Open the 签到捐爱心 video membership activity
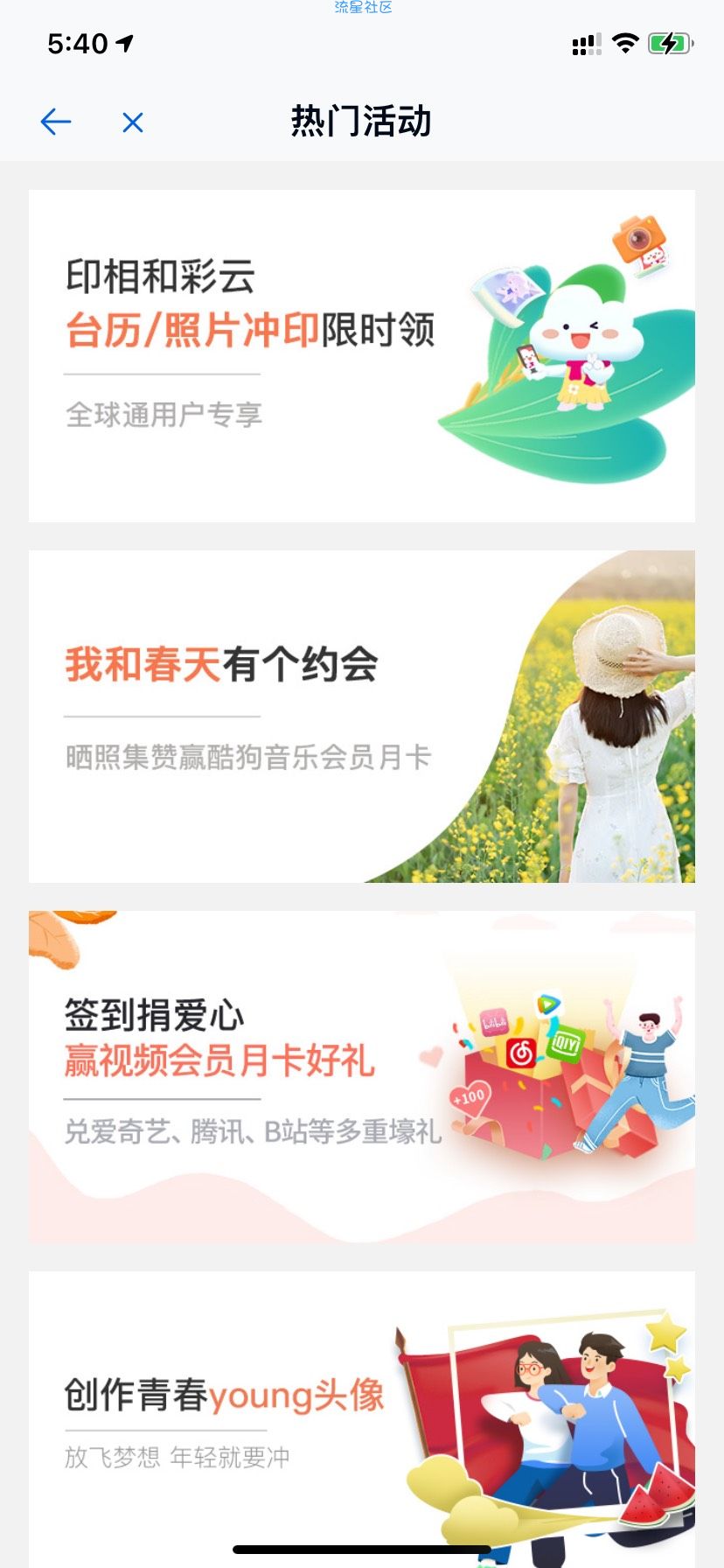 point(361,1077)
